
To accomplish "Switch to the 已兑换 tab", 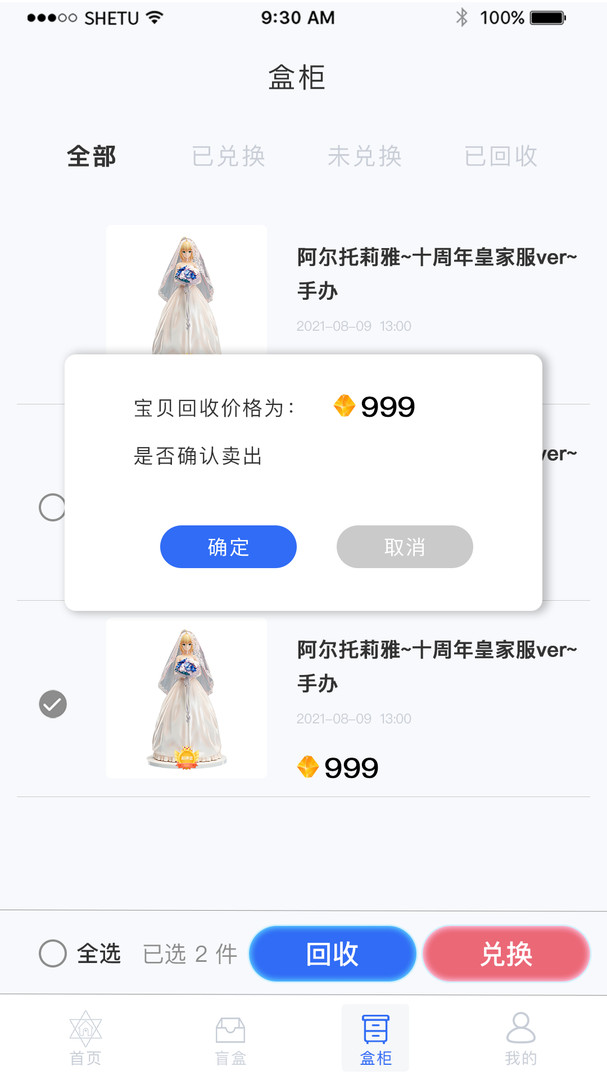I will tap(228, 156).
